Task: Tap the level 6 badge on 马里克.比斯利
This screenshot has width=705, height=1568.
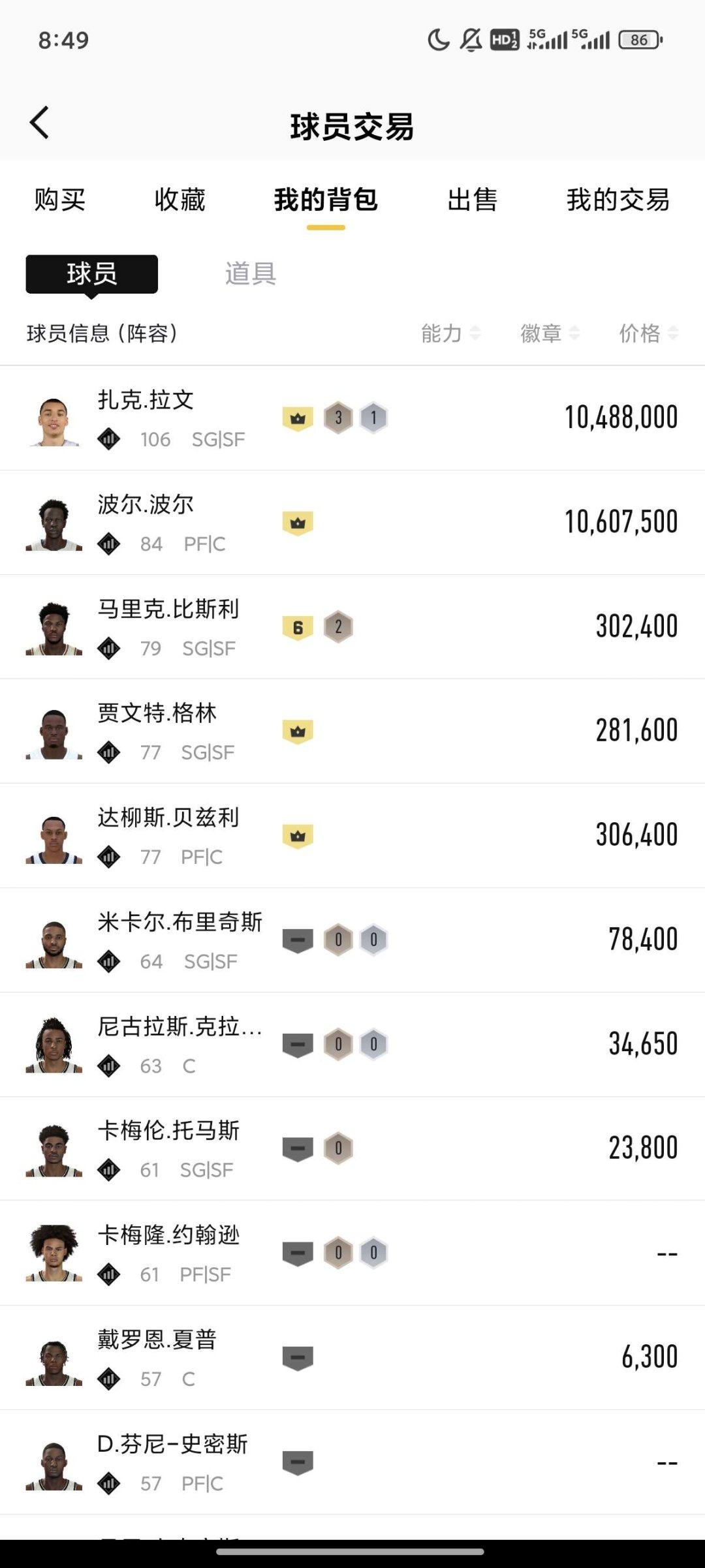Action: coord(298,626)
